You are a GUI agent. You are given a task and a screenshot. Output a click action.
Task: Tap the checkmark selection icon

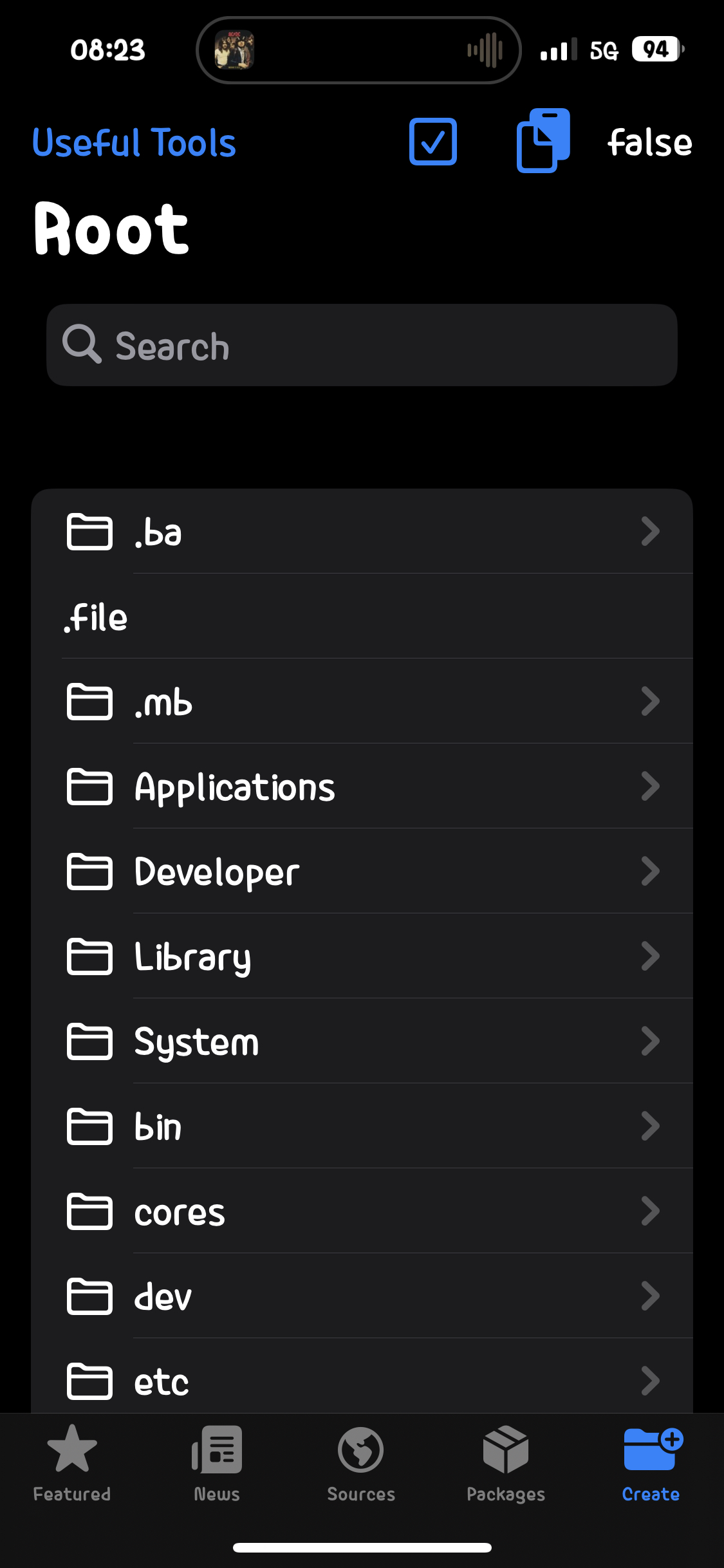[433, 142]
